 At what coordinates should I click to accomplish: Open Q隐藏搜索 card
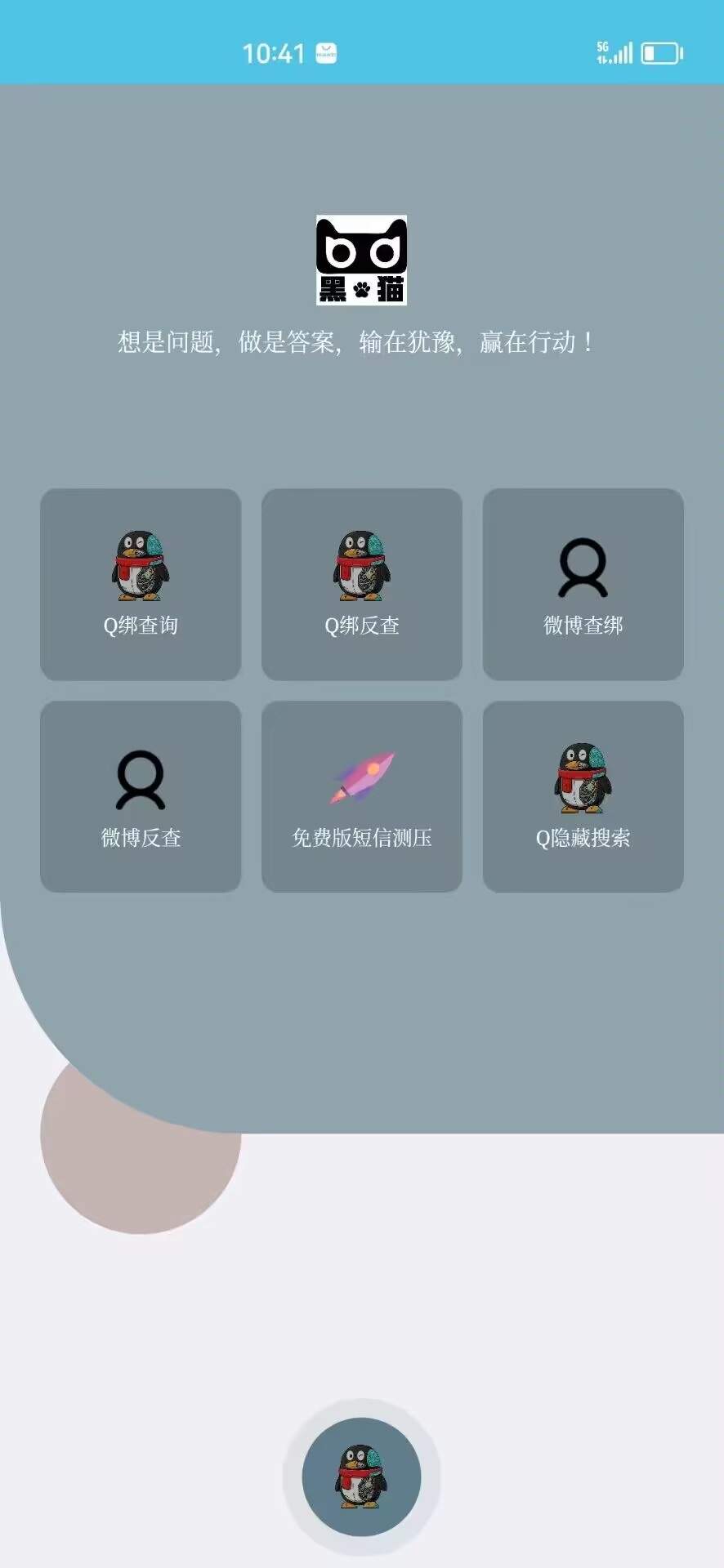click(583, 796)
